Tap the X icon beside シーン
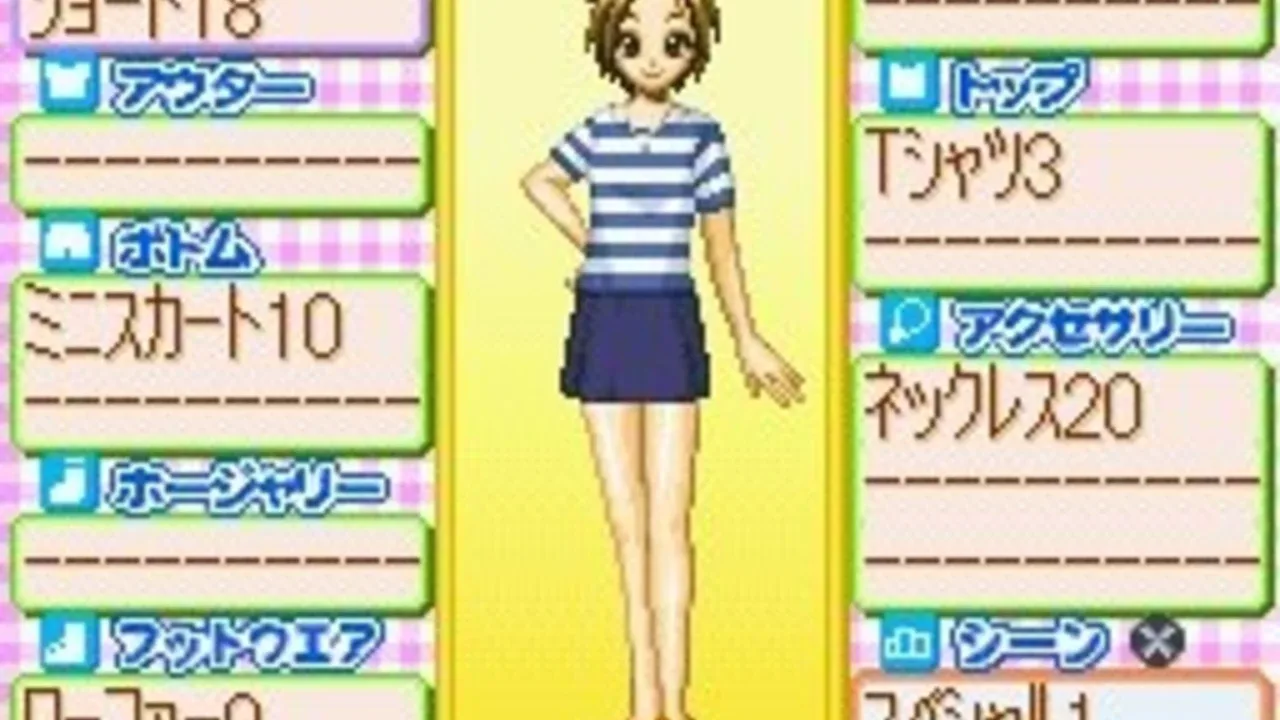 [x=1157, y=643]
